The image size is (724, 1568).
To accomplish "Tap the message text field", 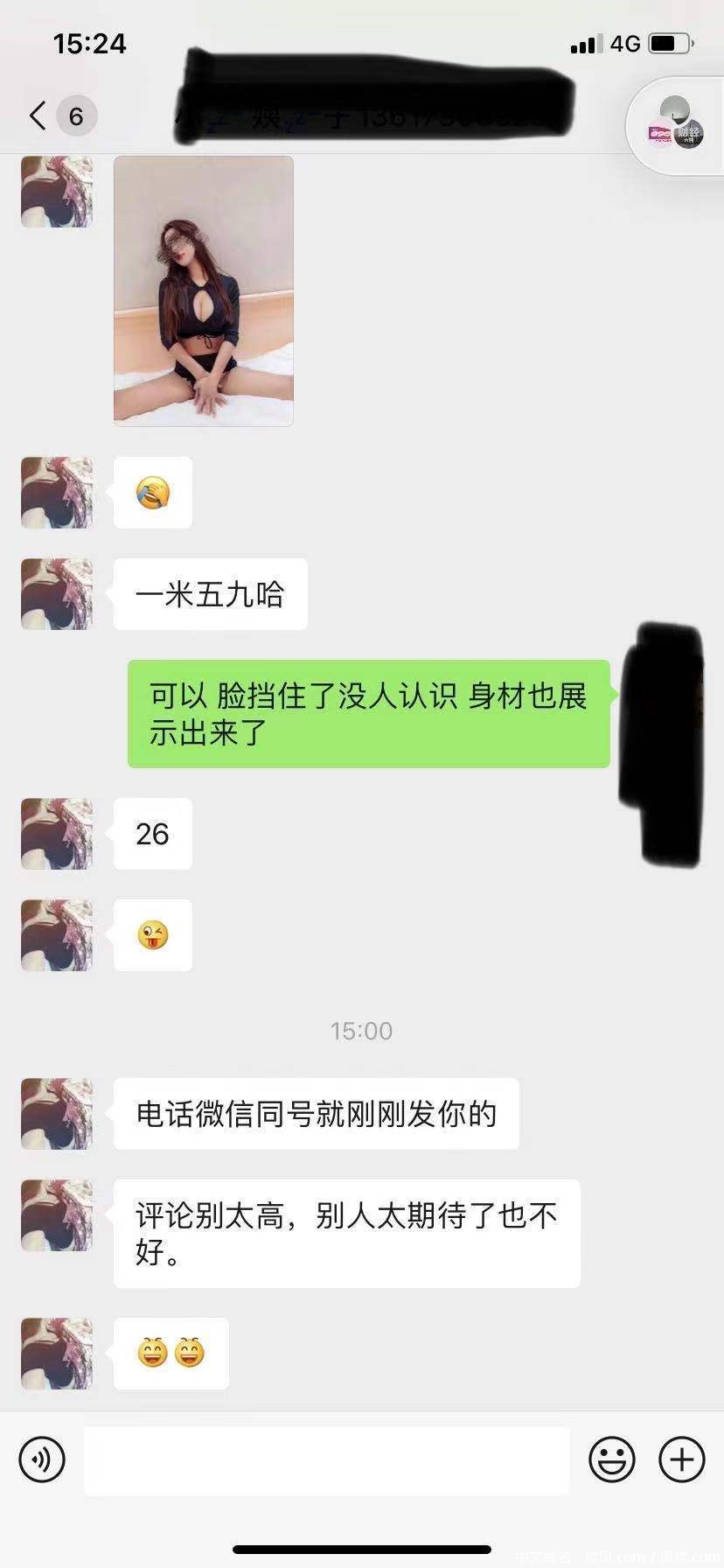I will (326, 1459).
